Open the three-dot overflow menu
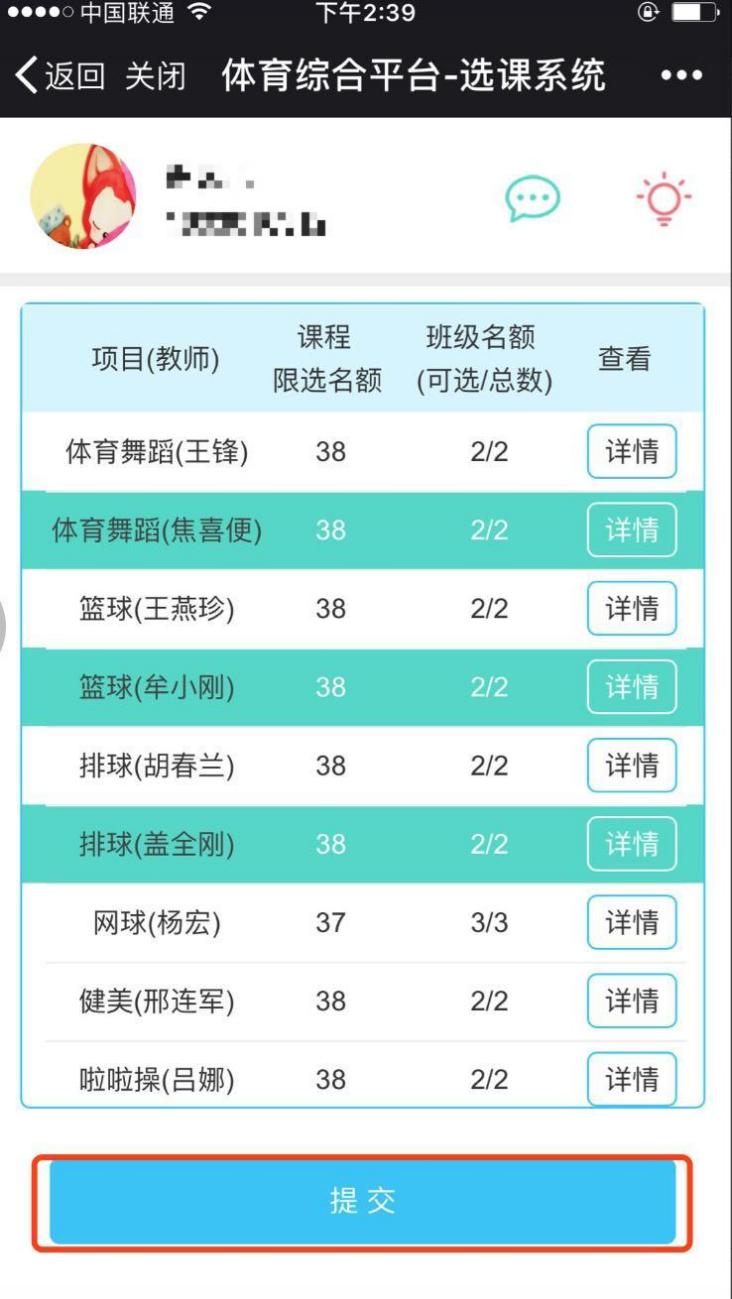The height and width of the screenshot is (1299, 732). 681,76
